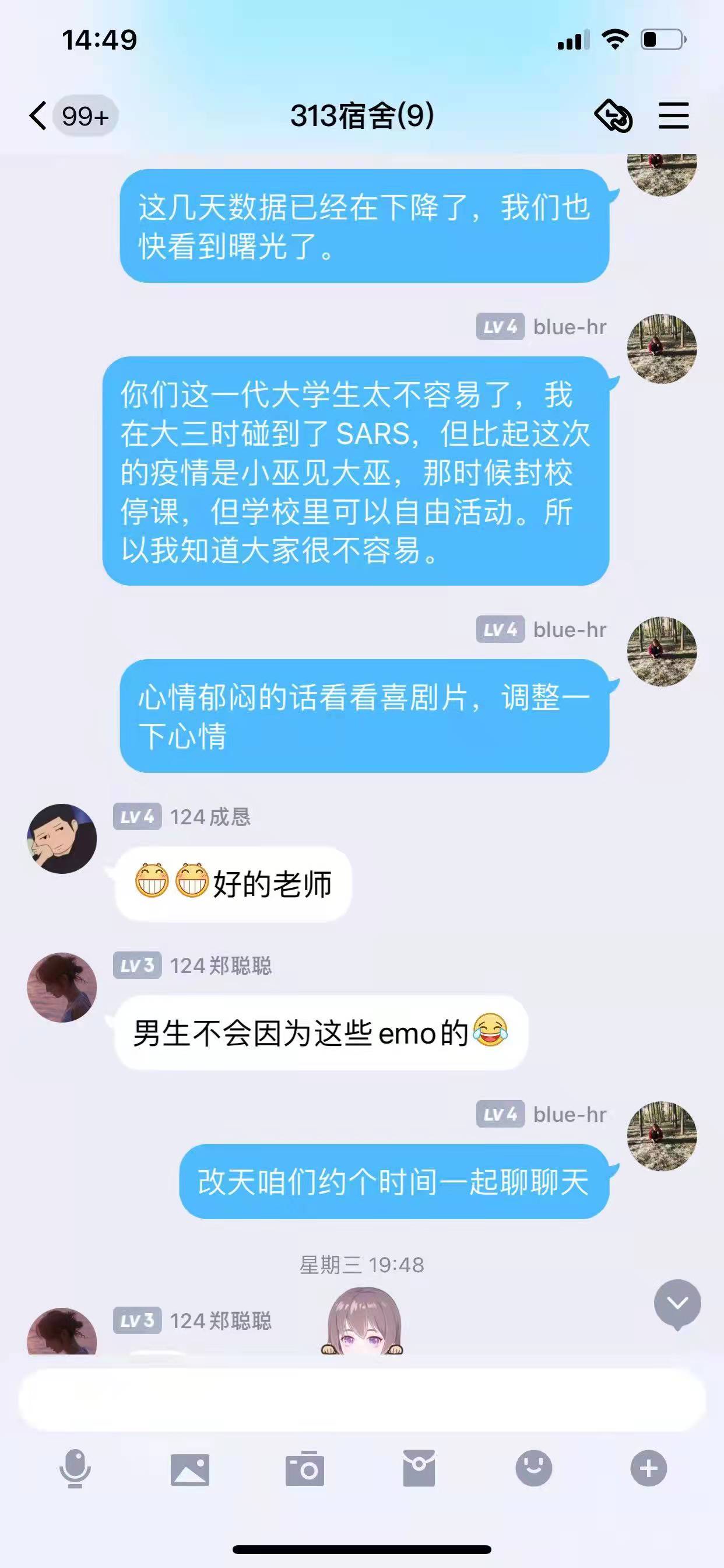Open the listen-together link icon

[613, 116]
